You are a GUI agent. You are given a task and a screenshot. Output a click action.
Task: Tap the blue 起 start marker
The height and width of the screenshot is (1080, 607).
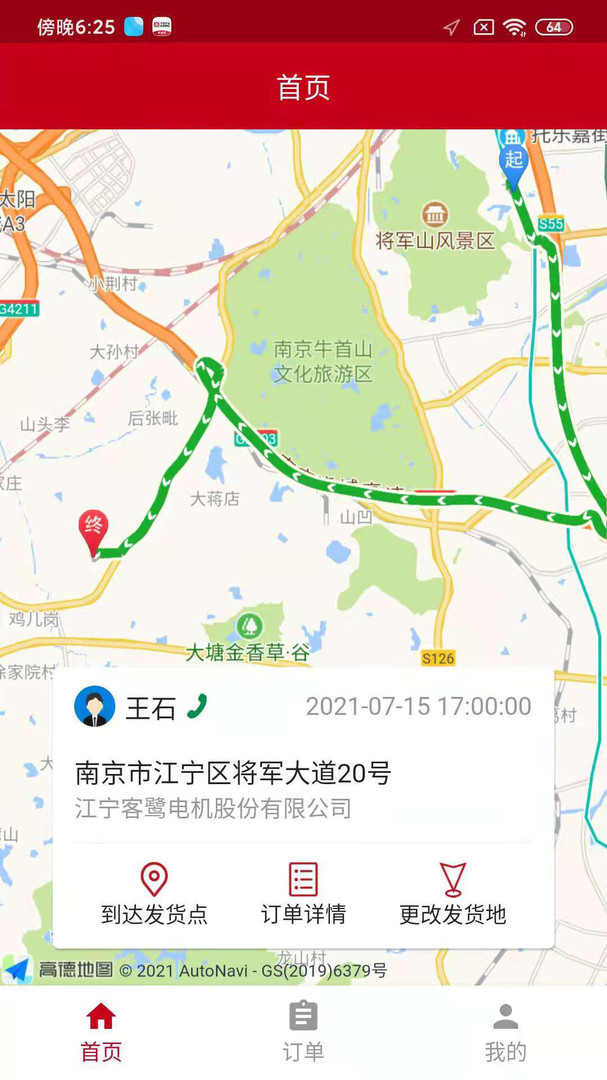coord(513,162)
